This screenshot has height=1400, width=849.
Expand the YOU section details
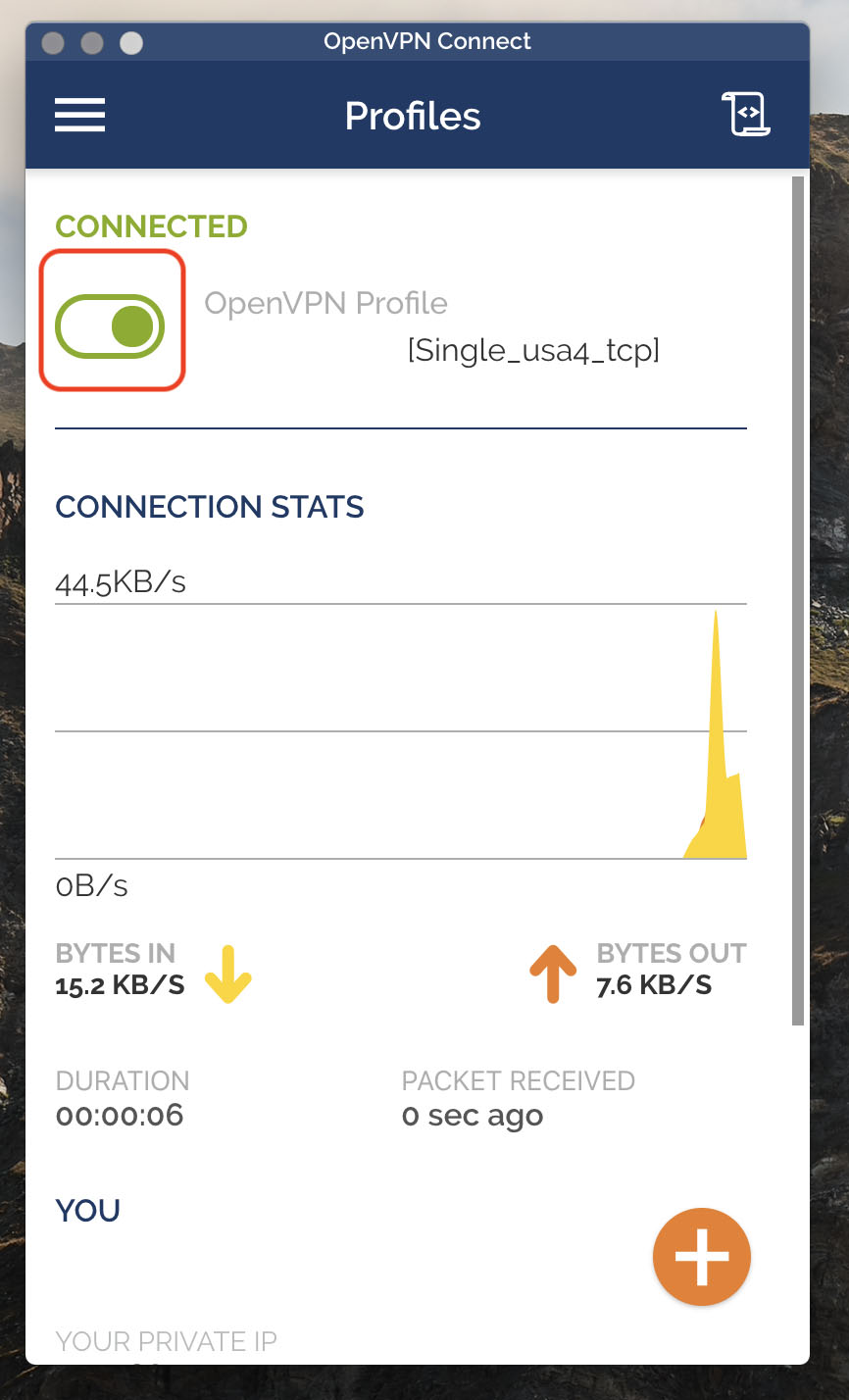[x=87, y=1211]
